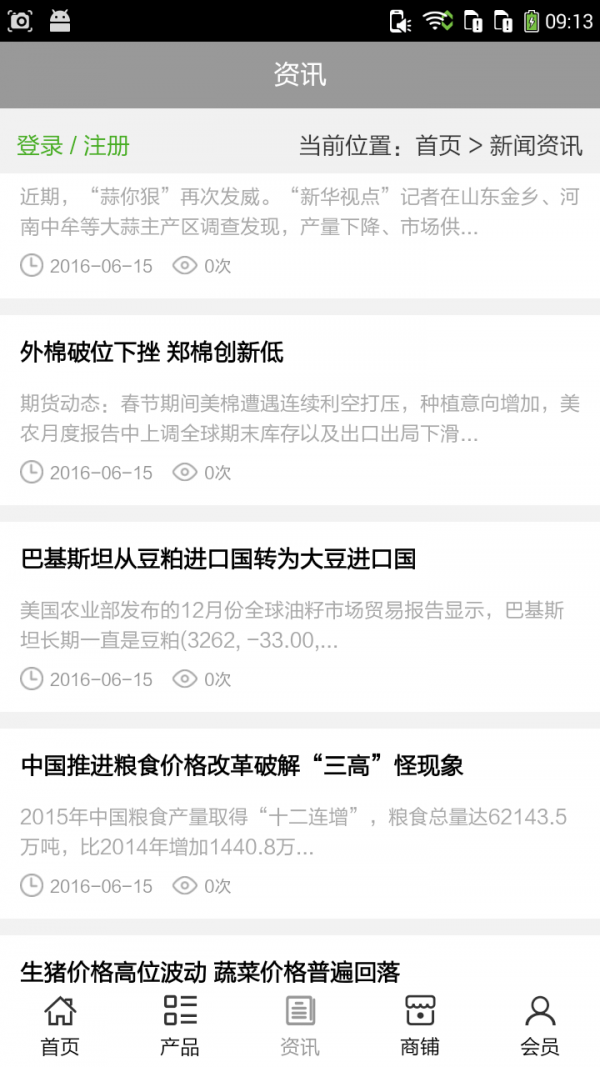Open 中国推进粮食价格改革破解“三高”怪现象 article
Image resolution: width=600 pixels, height=1067 pixels.
[242, 766]
